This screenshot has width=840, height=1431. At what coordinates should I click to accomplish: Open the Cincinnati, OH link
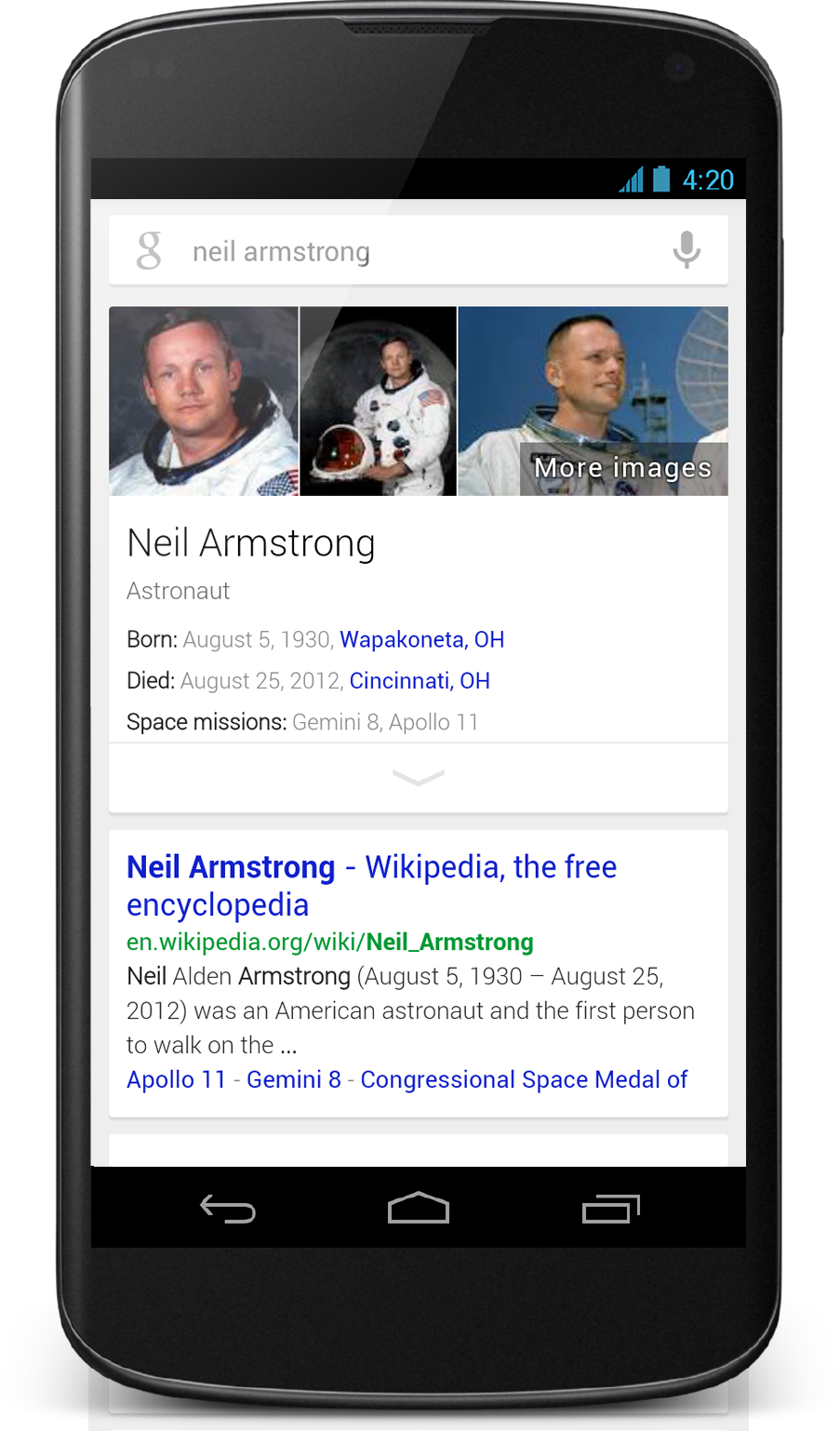tap(420, 681)
